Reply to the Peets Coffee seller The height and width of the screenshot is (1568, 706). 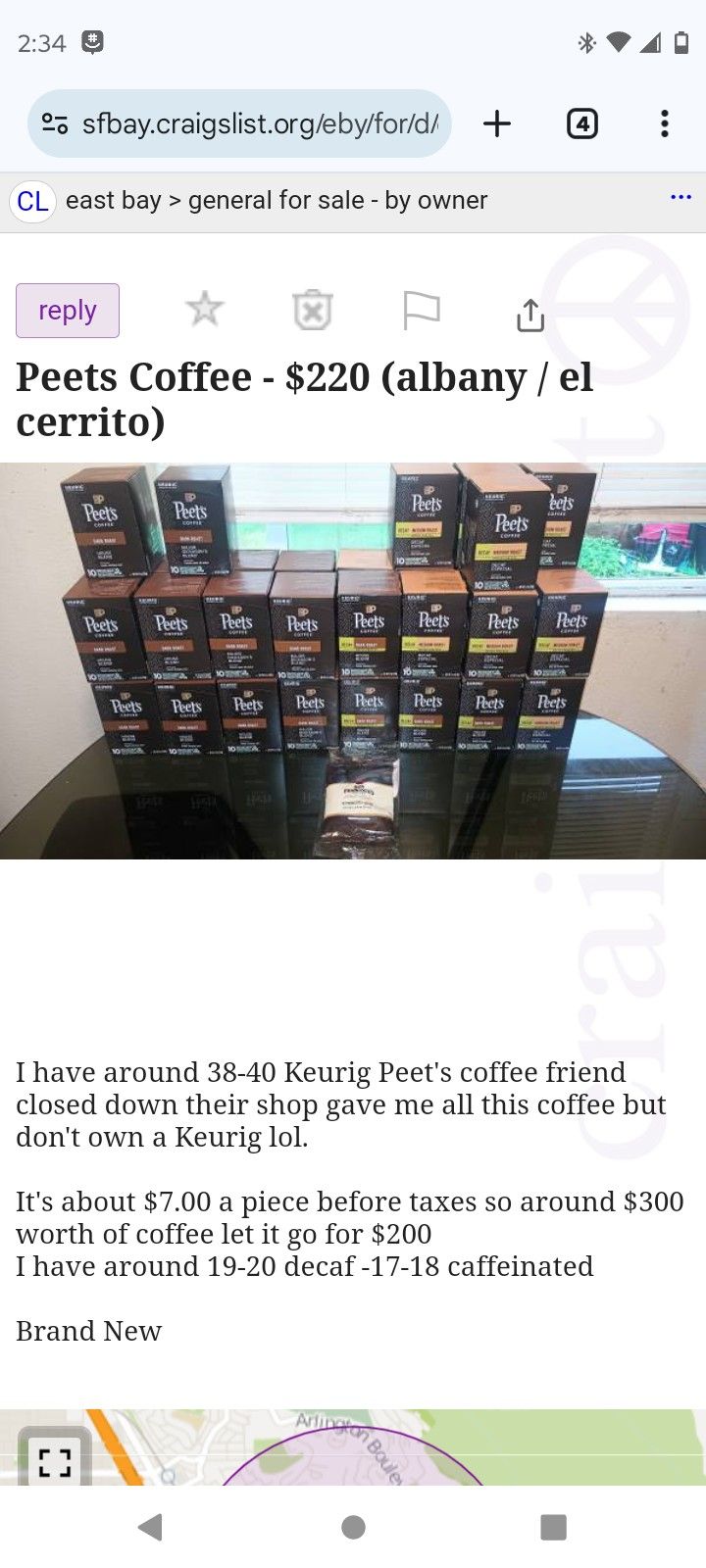pyautogui.click(x=68, y=311)
